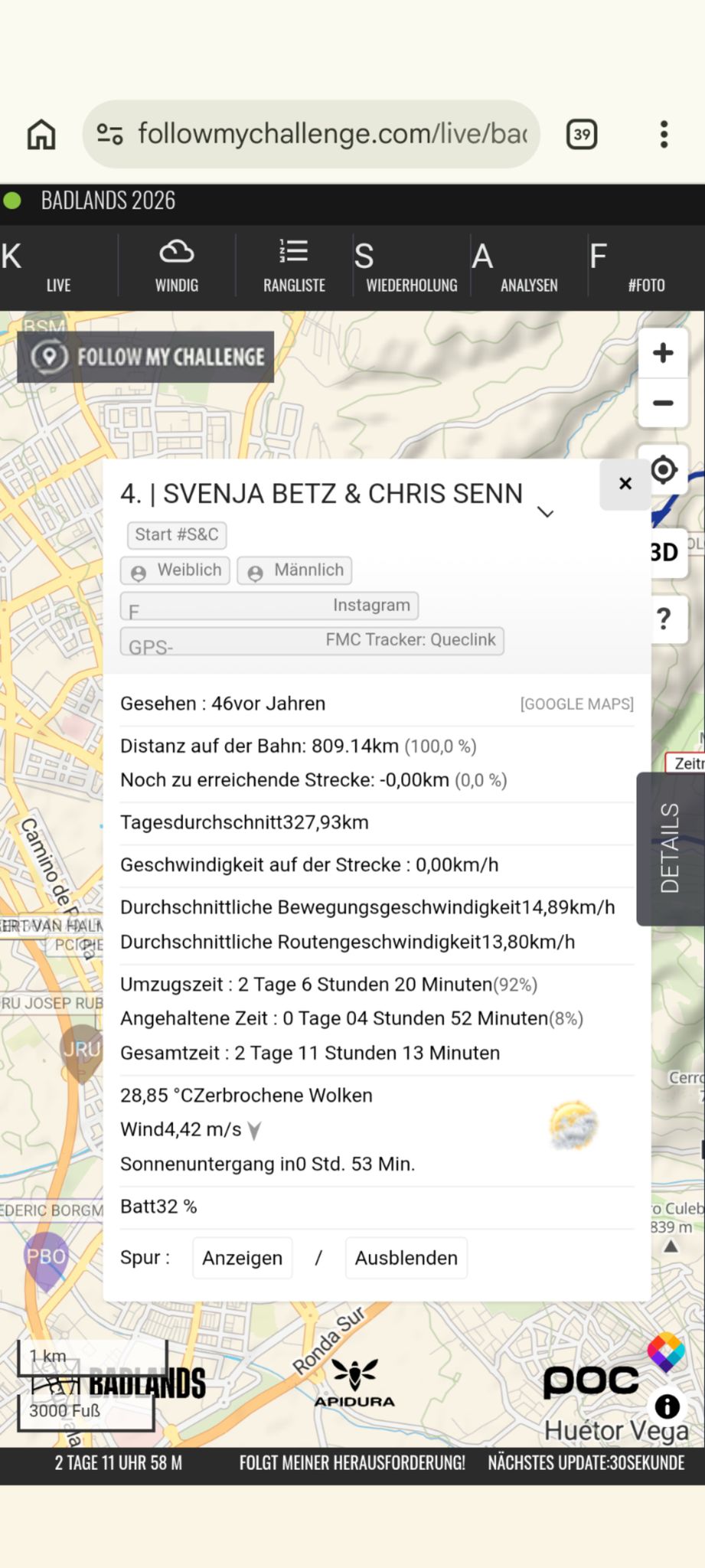Open the browser home page
This screenshot has height=1568, width=705.
[x=41, y=134]
